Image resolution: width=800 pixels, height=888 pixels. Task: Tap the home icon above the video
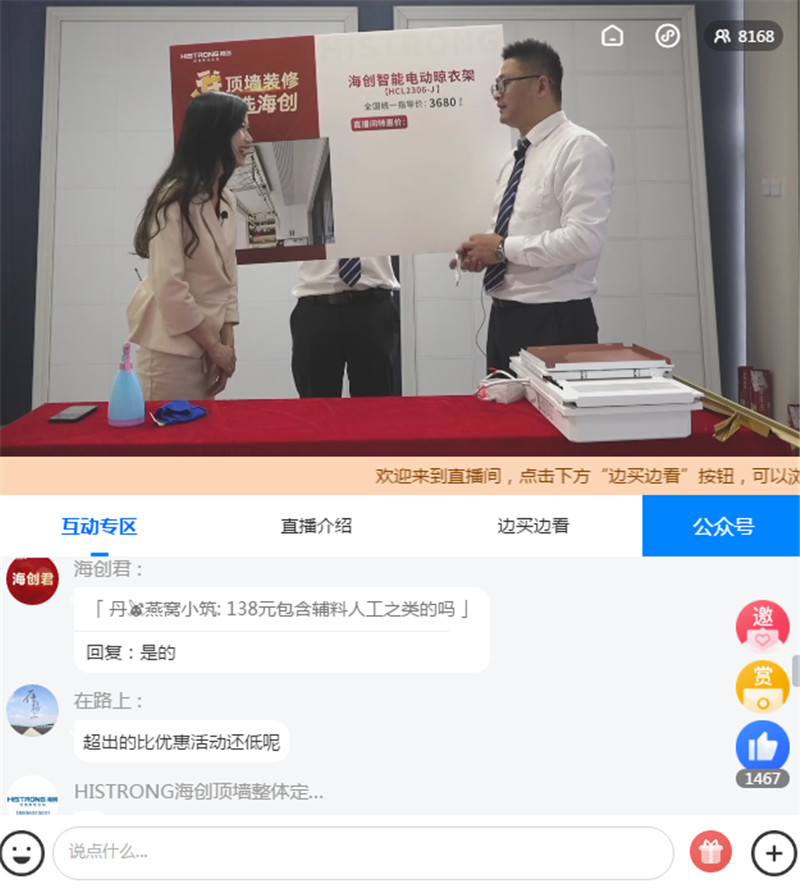(612, 36)
